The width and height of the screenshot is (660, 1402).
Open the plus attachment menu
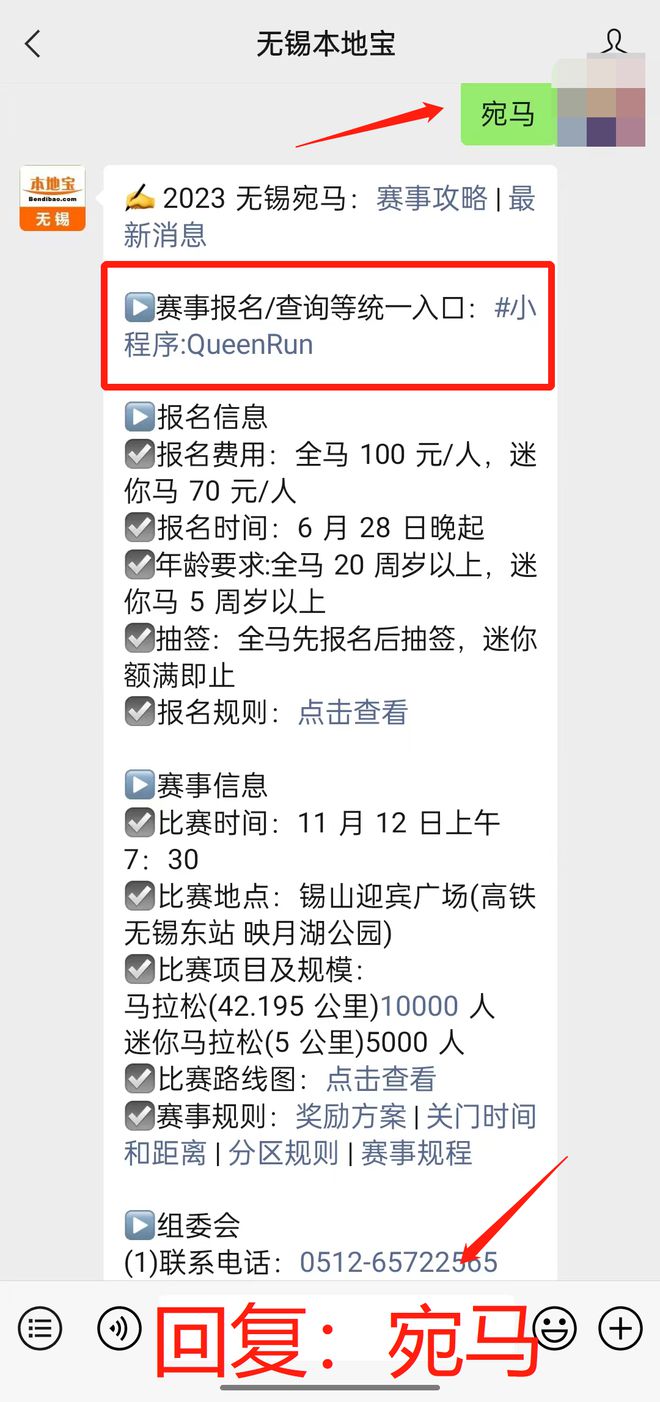(x=620, y=1329)
